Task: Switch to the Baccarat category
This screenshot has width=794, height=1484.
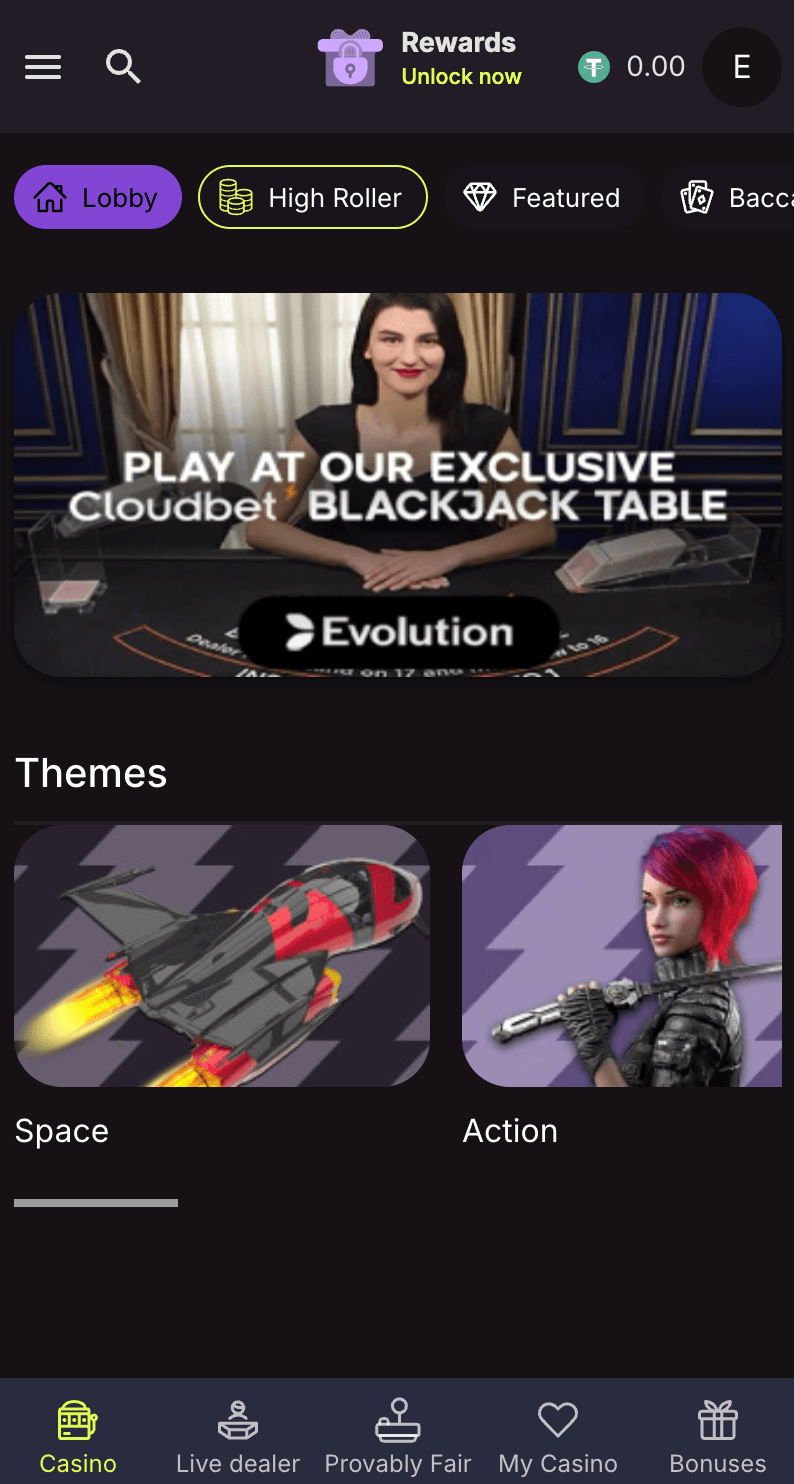Action: click(x=728, y=197)
